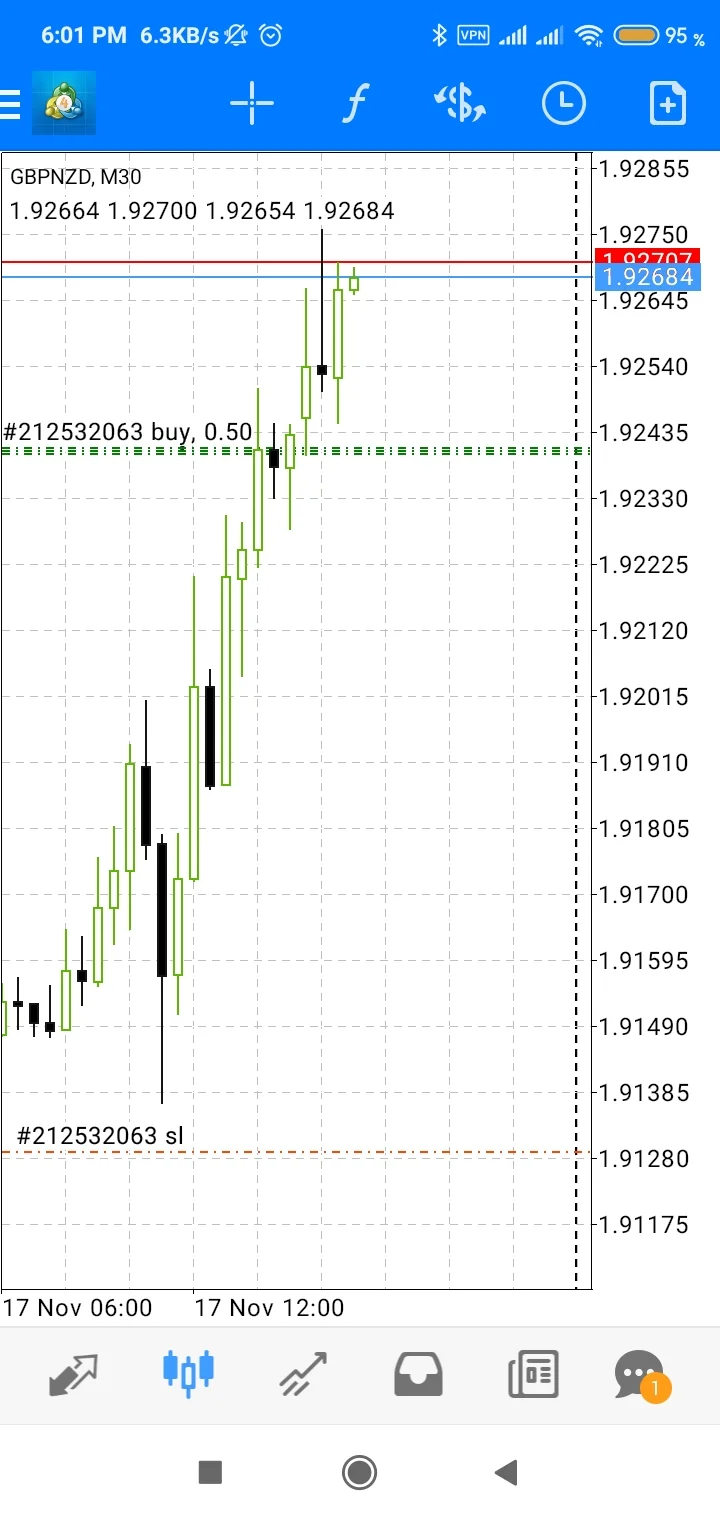Image resolution: width=720 pixels, height=1520 pixels.
Task: Create a new order
Action: tap(667, 104)
